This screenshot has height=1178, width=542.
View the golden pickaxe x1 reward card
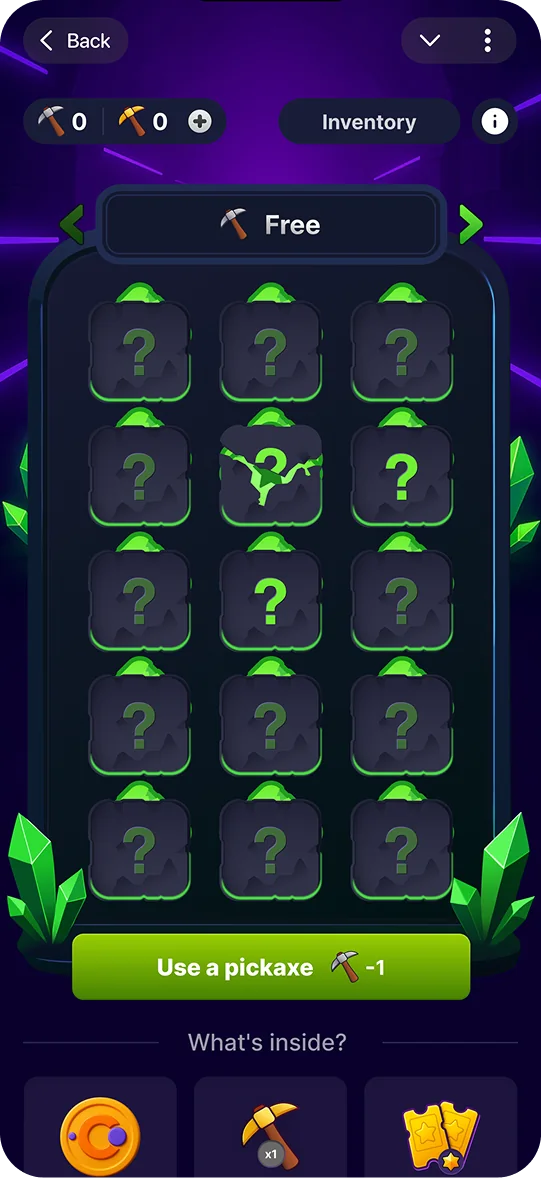point(271,1127)
